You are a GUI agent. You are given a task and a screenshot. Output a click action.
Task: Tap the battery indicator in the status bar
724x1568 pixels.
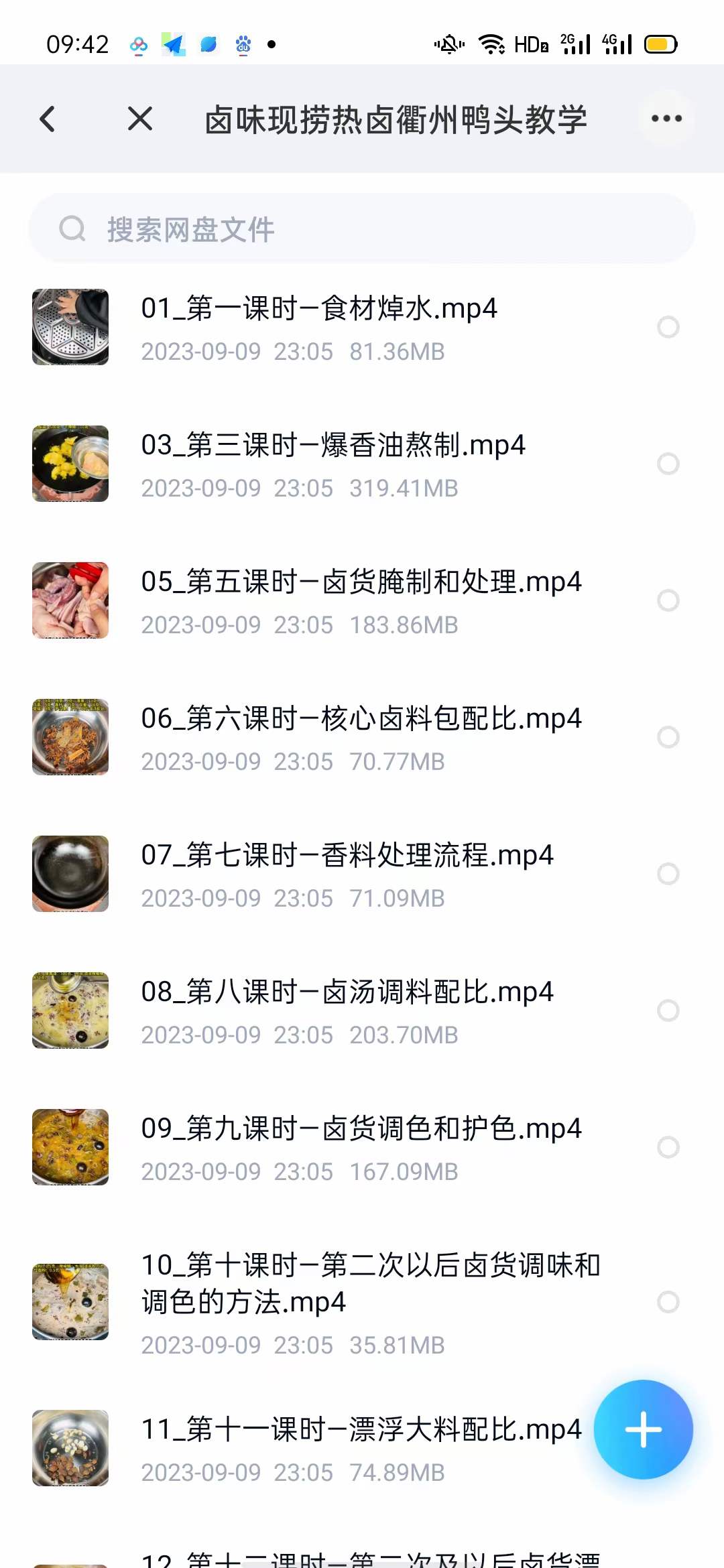coord(659,43)
